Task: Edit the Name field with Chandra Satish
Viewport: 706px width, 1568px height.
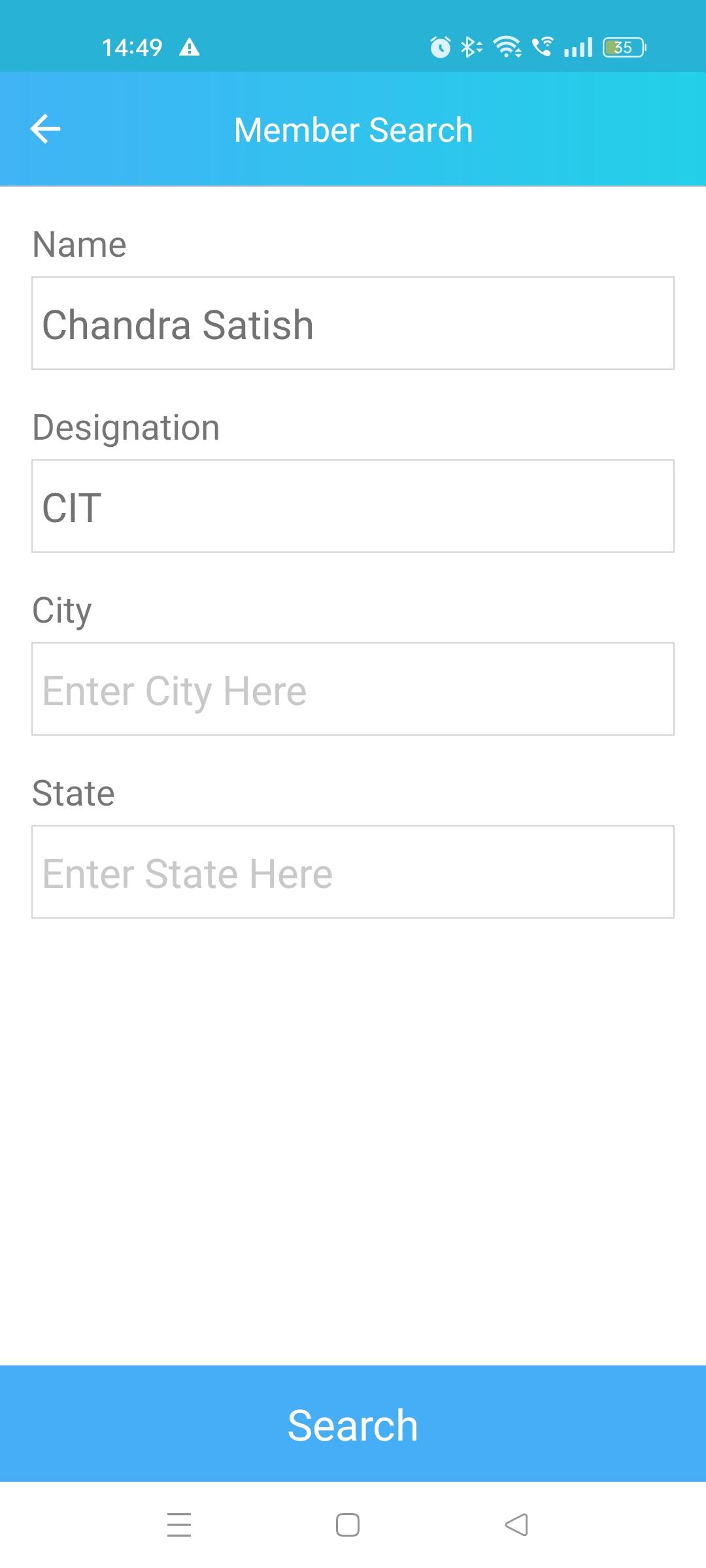Action: 353,323
